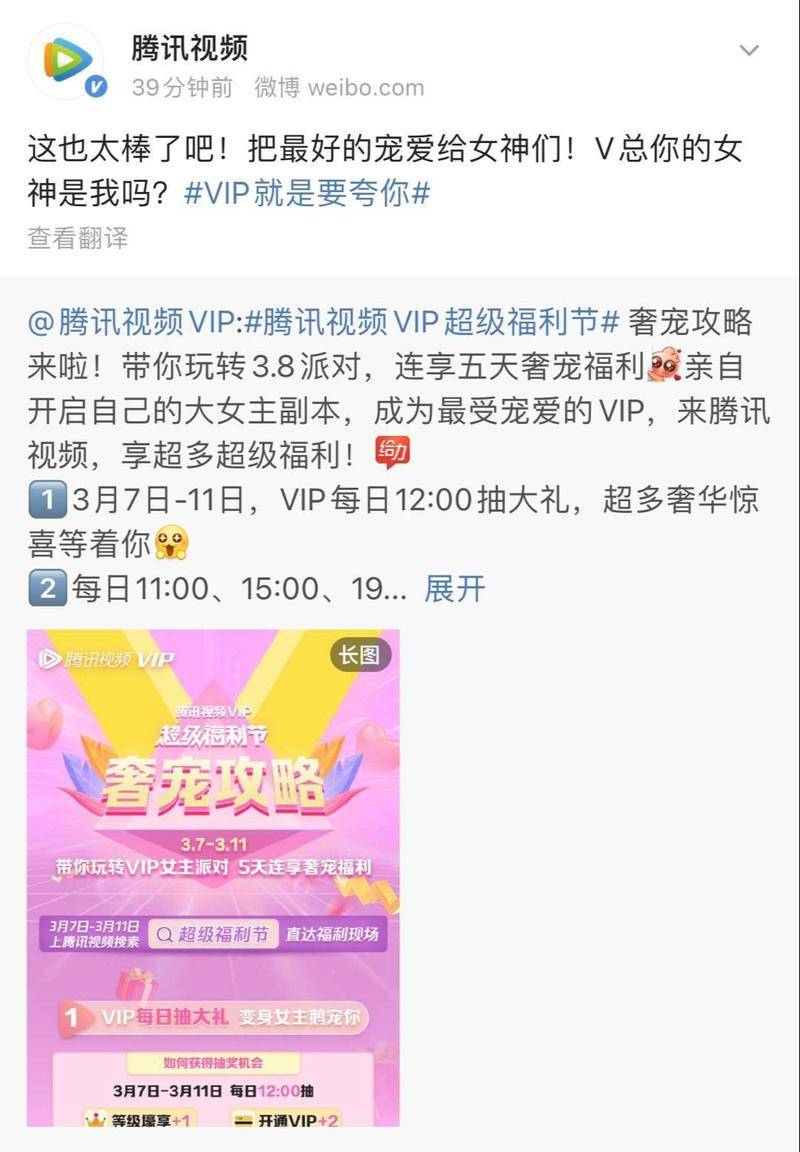The image size is (800, 1152).
Task: Tap 查看翻译 to translate the post
Action: (78, 238)
